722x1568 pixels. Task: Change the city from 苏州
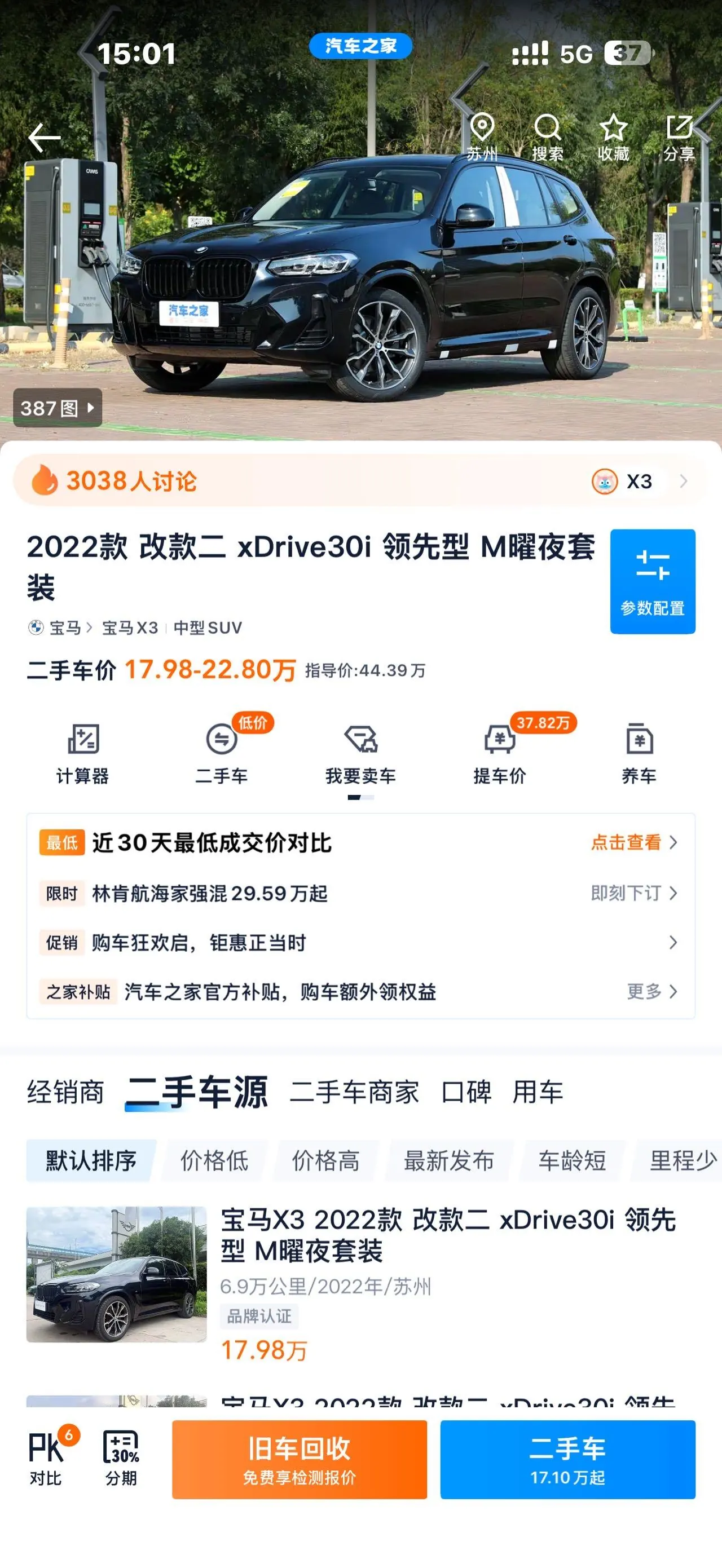pyautogui.click(x=482, y=137)
